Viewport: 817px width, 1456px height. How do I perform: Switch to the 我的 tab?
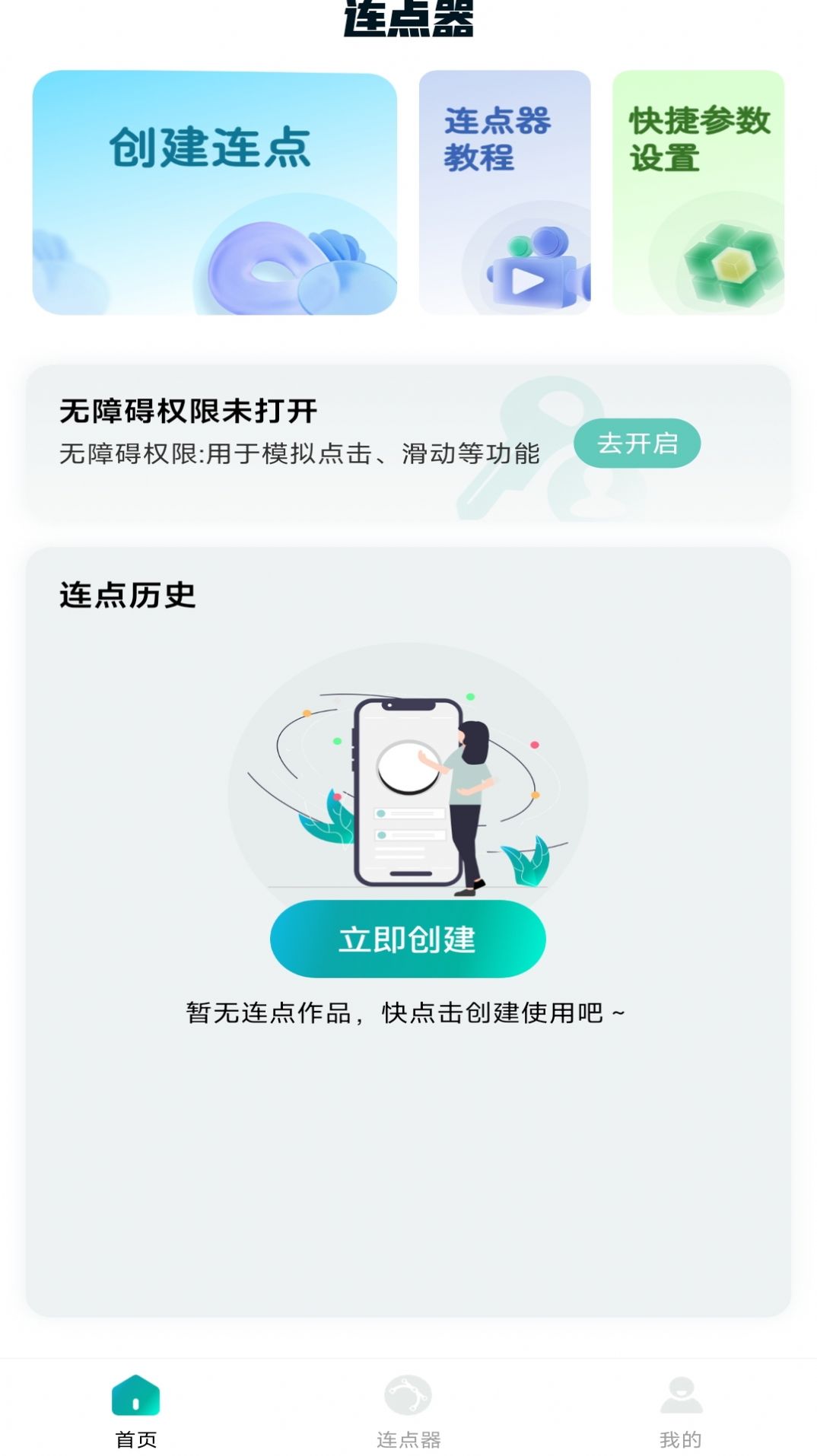(680, 1410)
